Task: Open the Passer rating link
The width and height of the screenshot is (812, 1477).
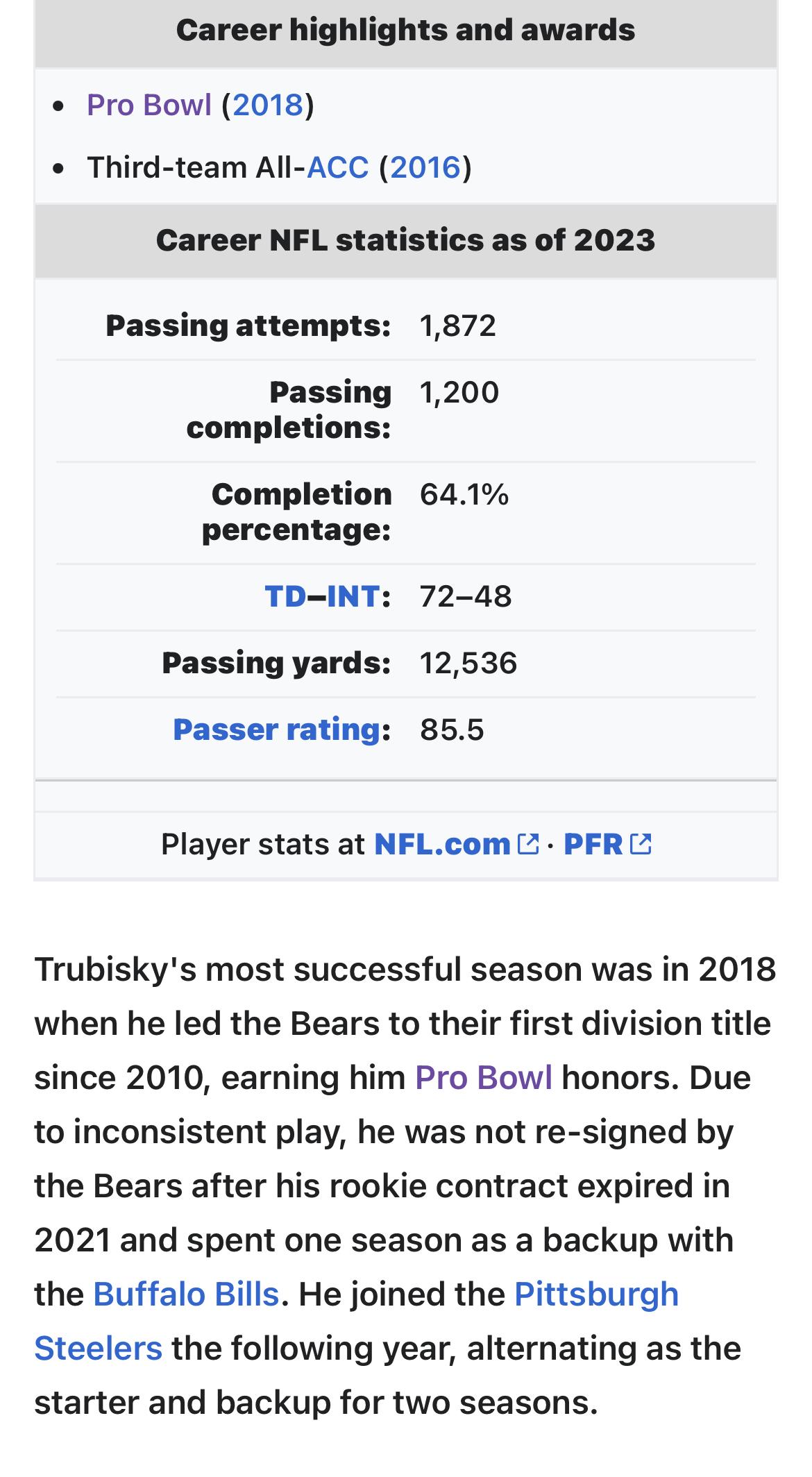Action: coord(276,729)
